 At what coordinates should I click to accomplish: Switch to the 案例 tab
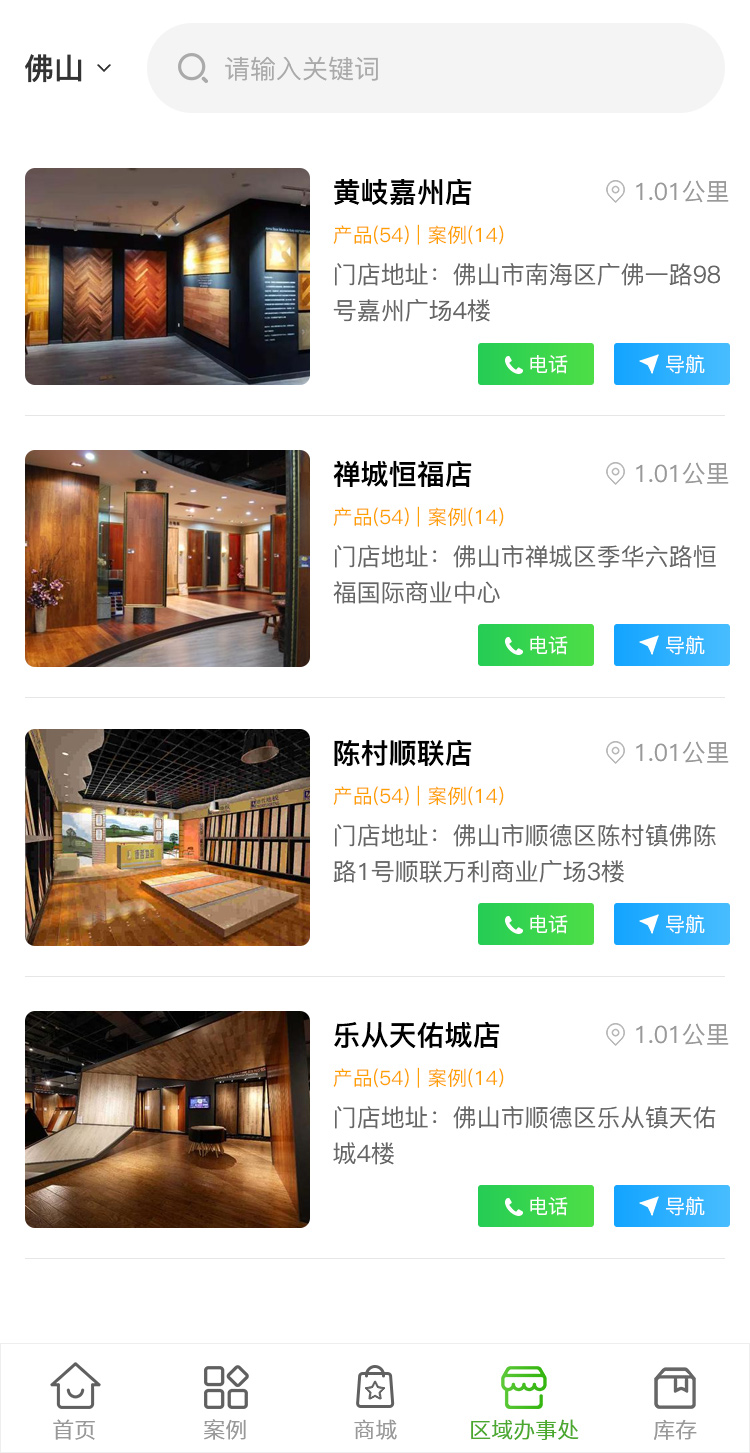225,1400
